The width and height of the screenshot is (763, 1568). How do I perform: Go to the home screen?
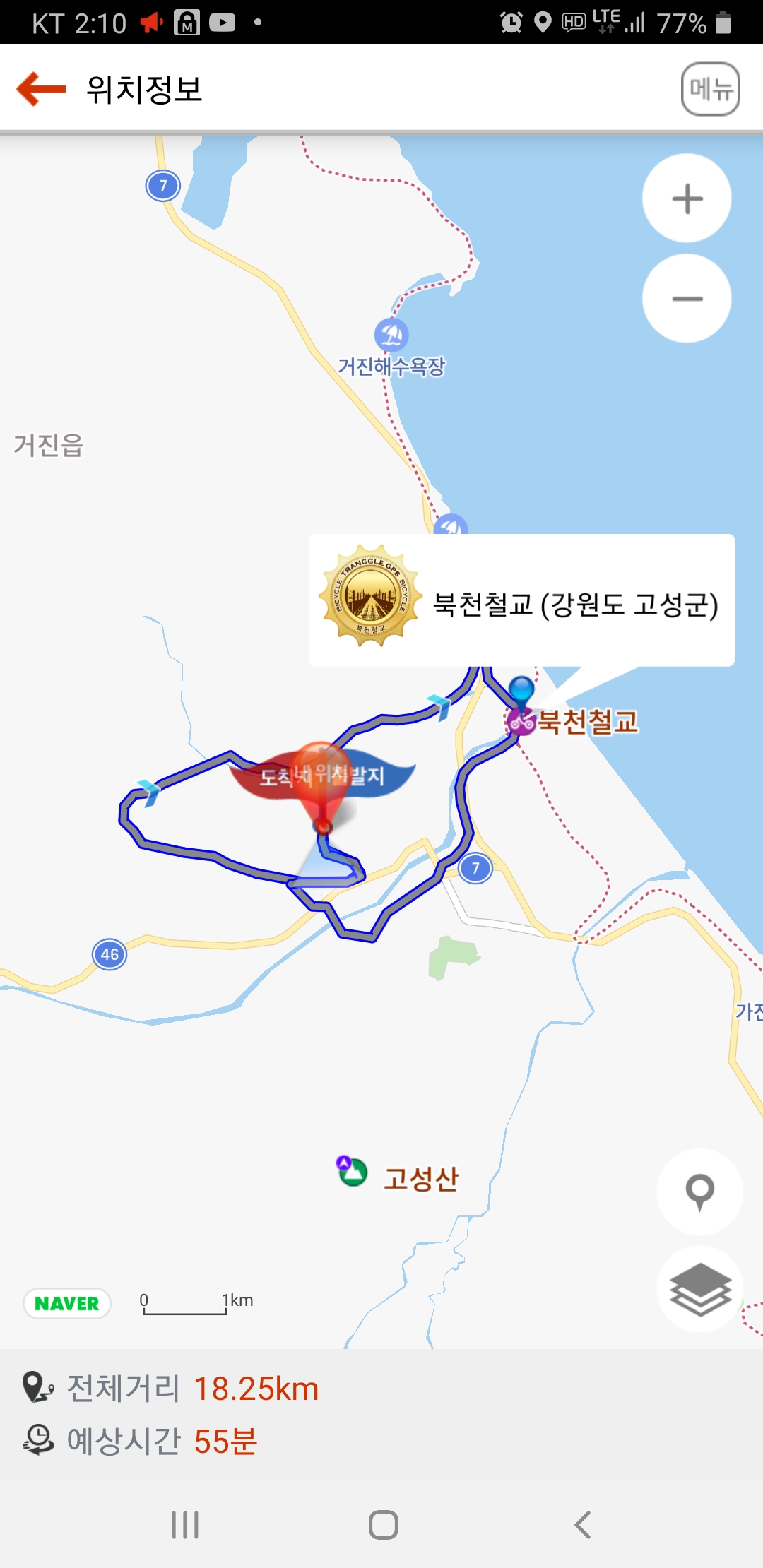point(383,1525)
